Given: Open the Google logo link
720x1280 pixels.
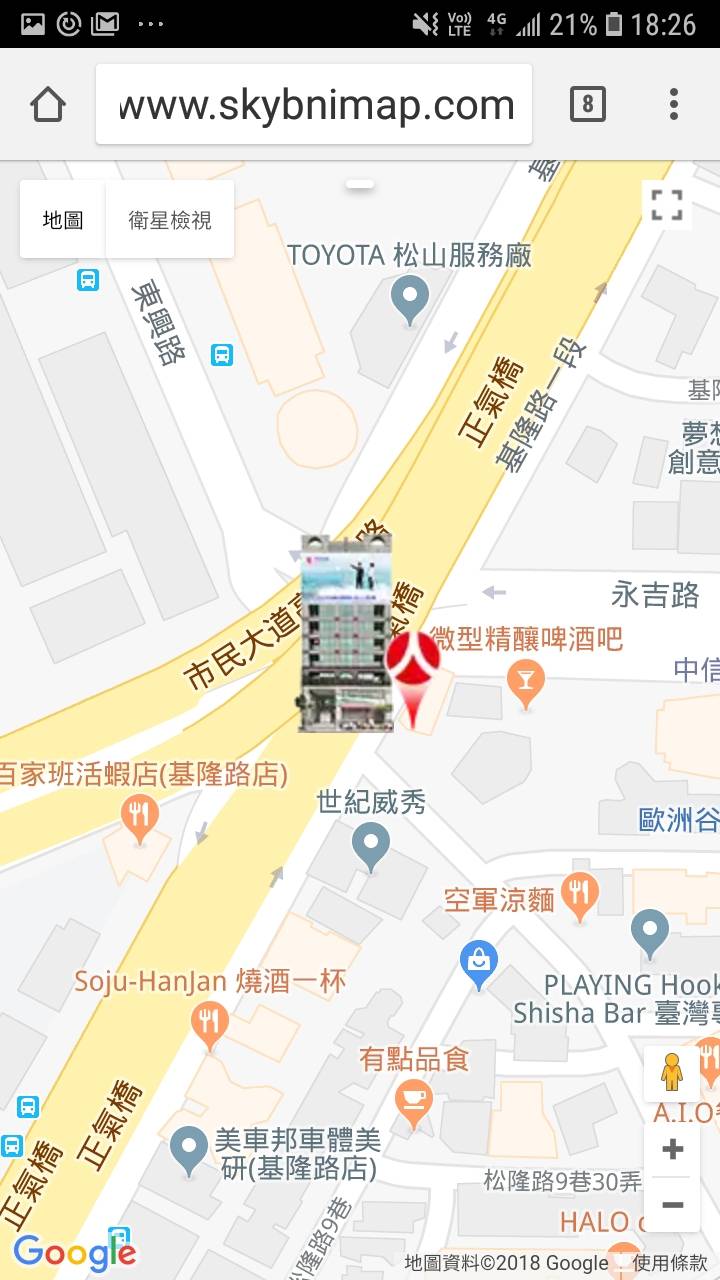Looking at the screenshot, I should pyautogui.click(x=75, y=1252).
